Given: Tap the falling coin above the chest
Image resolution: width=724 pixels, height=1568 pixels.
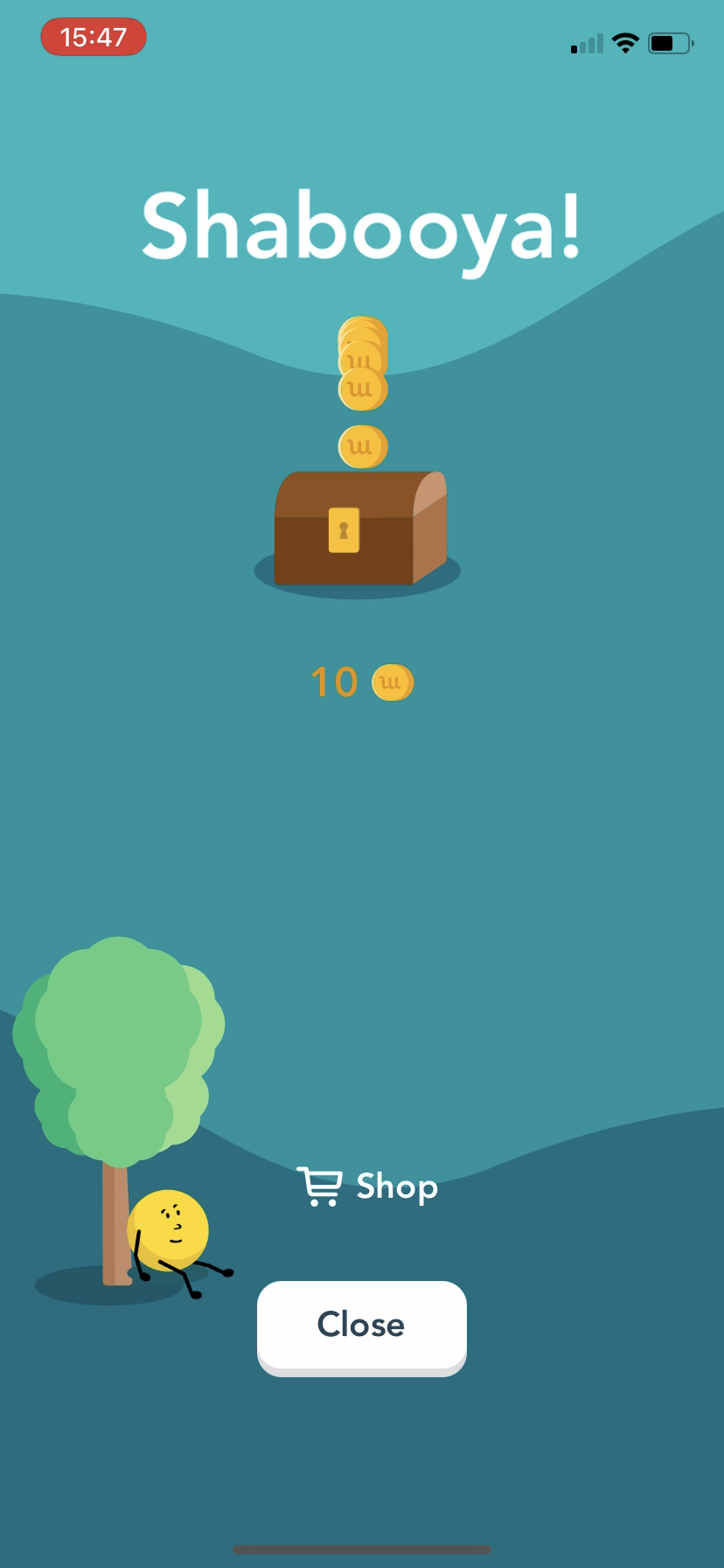Looking at the screenshot, I should pos(361,446).
